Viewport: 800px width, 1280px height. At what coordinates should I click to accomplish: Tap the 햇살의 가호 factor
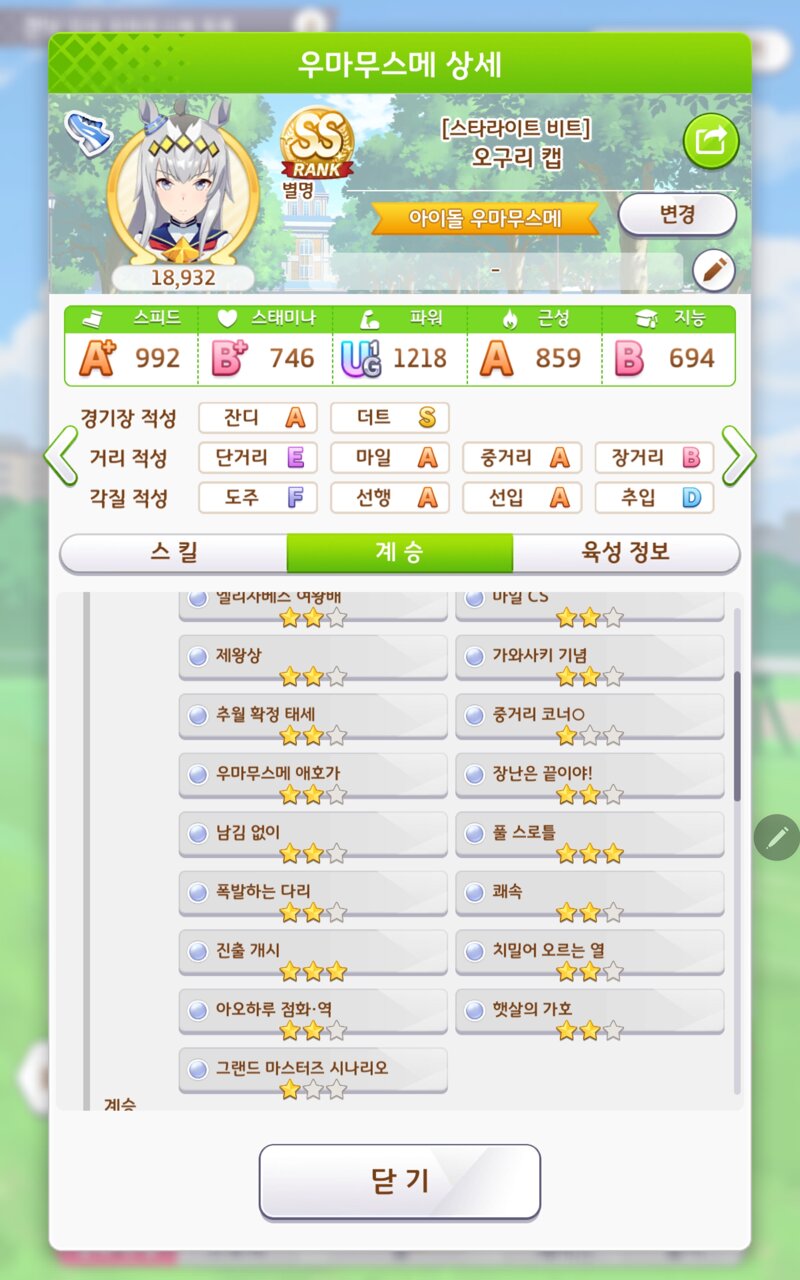(x=590, y=1017)
